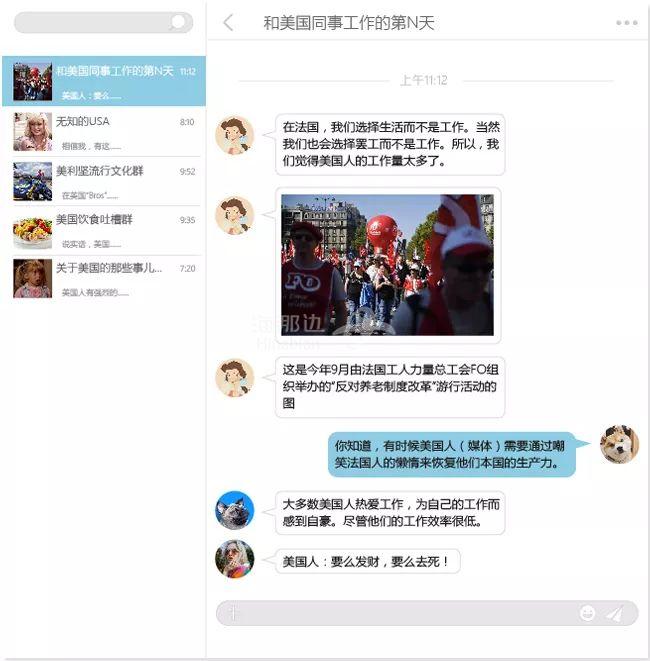Select the 美利坚流行文化群 conversation
The width and height of the screenshot is (650, 661).
(x=103, y=181)
